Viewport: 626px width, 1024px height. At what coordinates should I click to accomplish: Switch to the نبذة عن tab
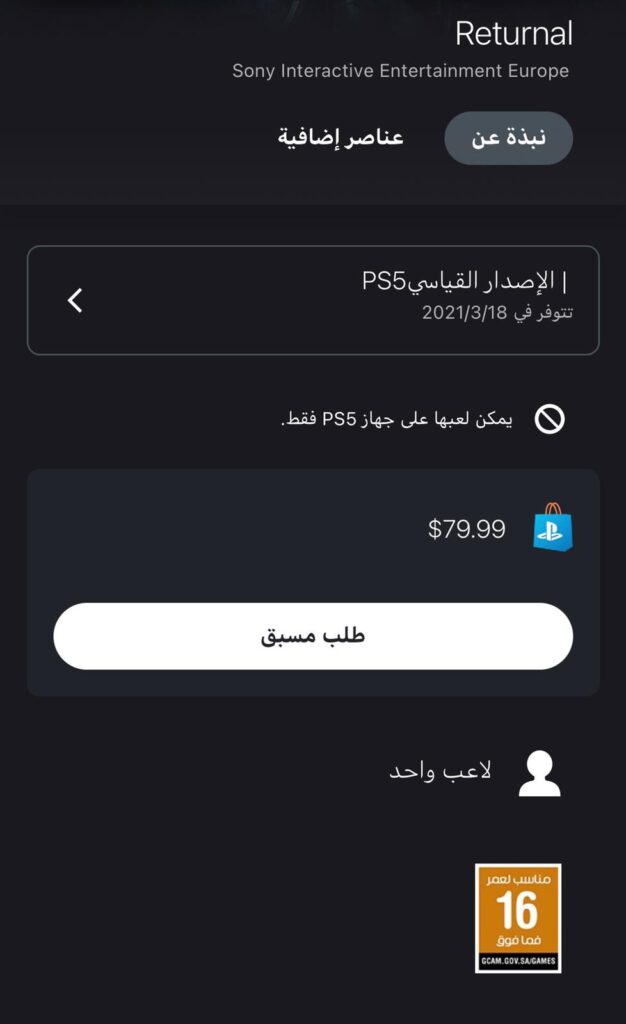pyautogui.click(x=508, y=138)
